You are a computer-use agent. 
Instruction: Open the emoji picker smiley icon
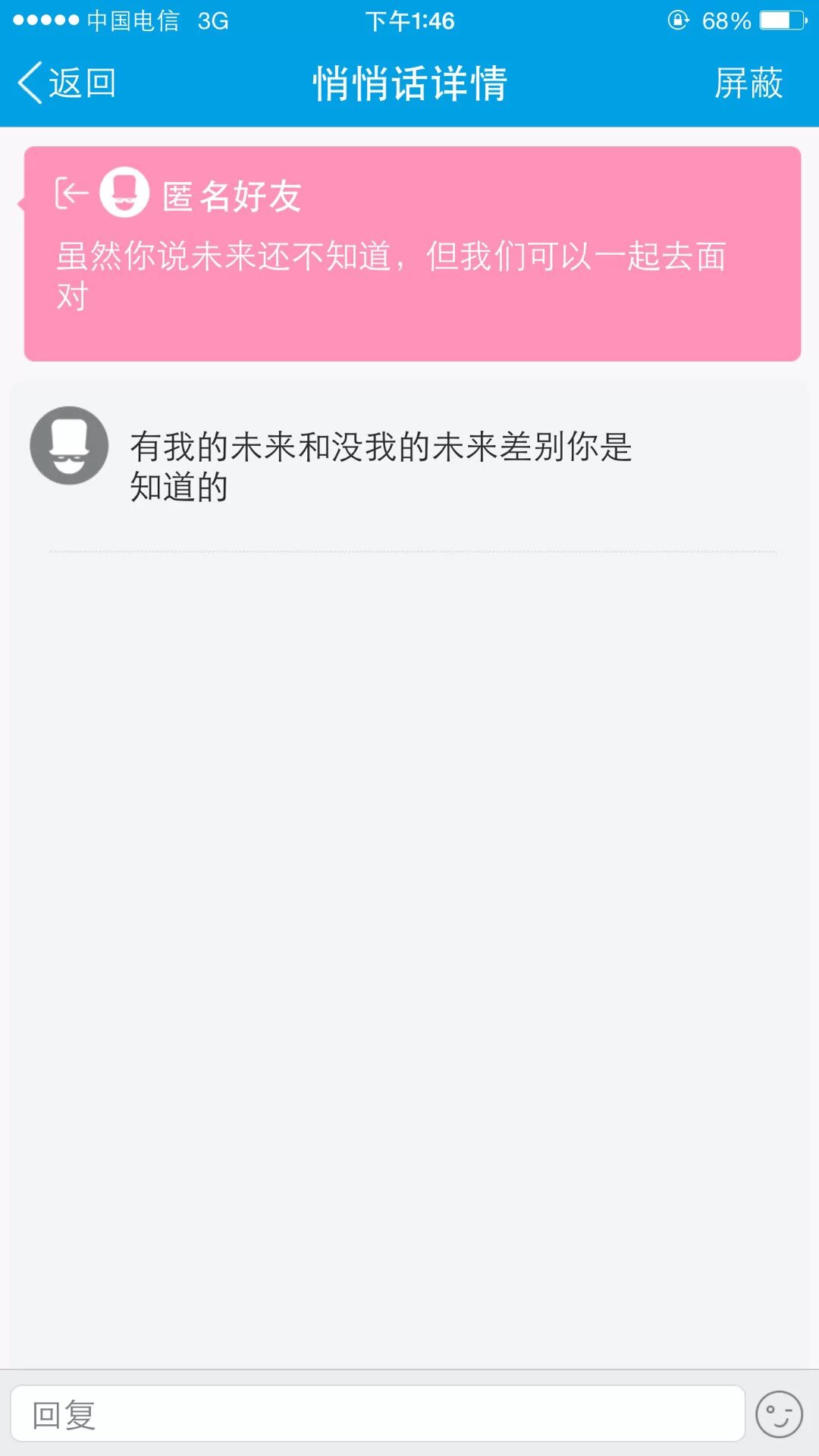click(779, 1414)
